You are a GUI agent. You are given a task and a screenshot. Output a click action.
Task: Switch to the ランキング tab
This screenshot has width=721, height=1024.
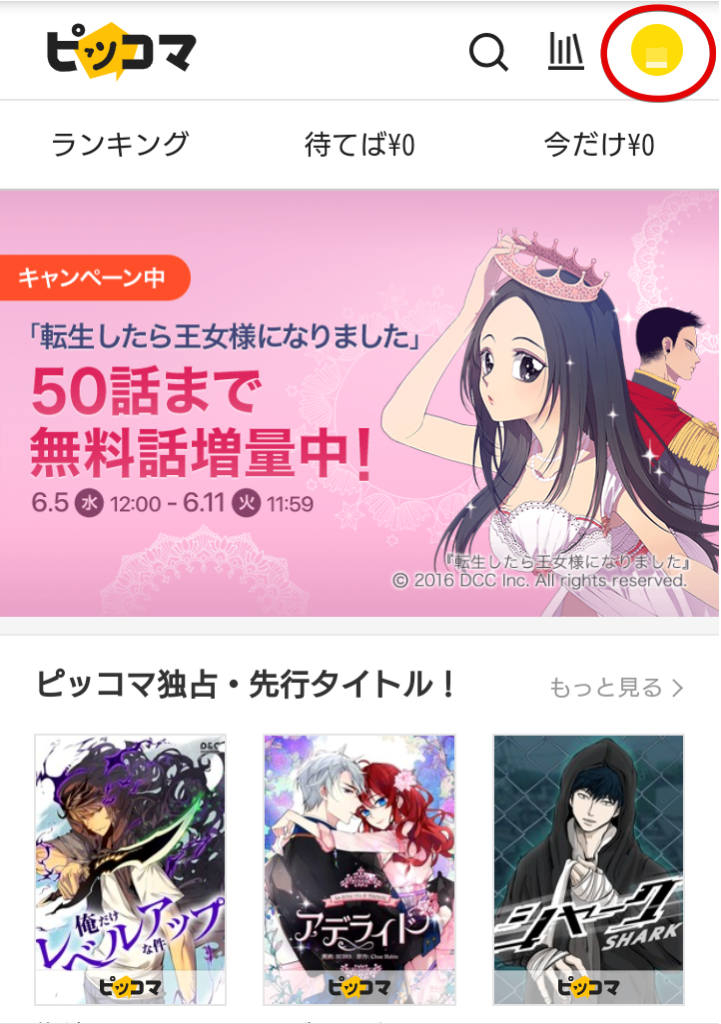click(x=120, y=145)
